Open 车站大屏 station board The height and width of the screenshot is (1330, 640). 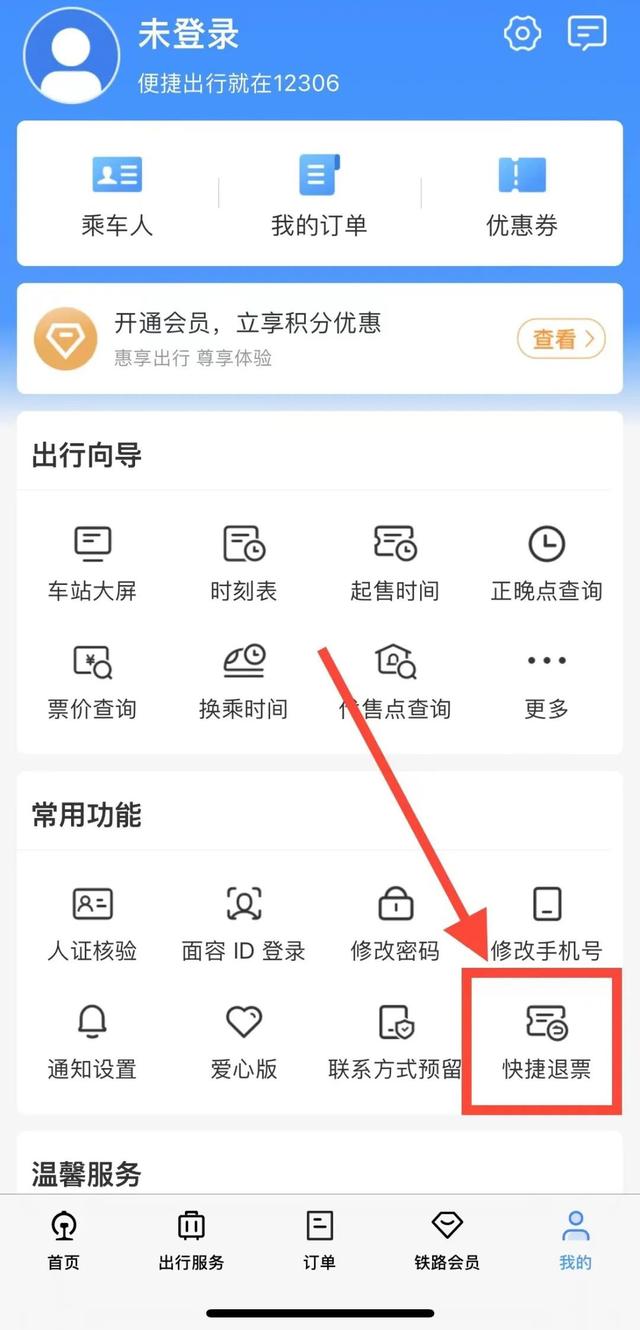click(92, 563)
